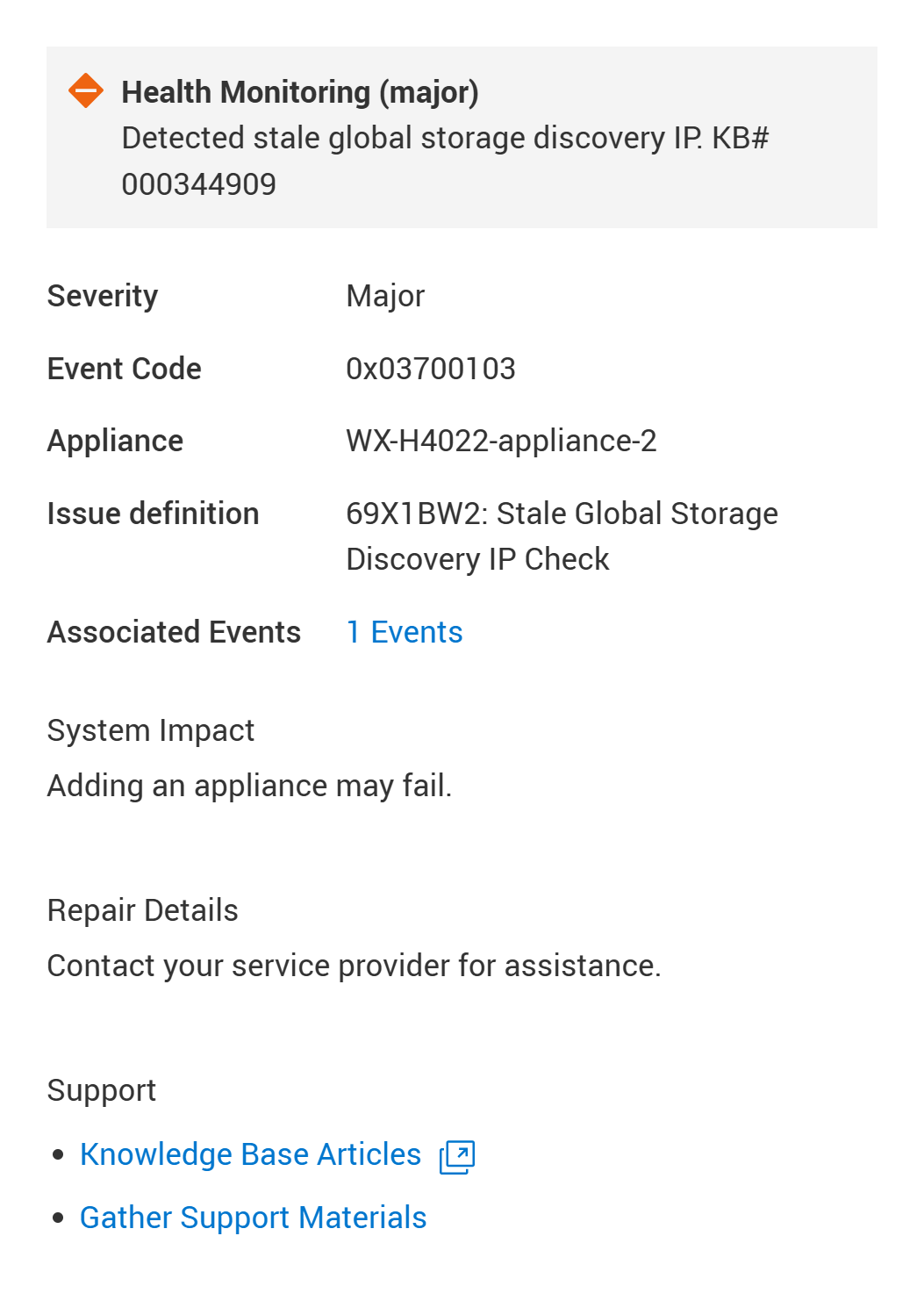924x1315 pixels.
Task: Select the Contact your service provider text
Action: (355, 966)
